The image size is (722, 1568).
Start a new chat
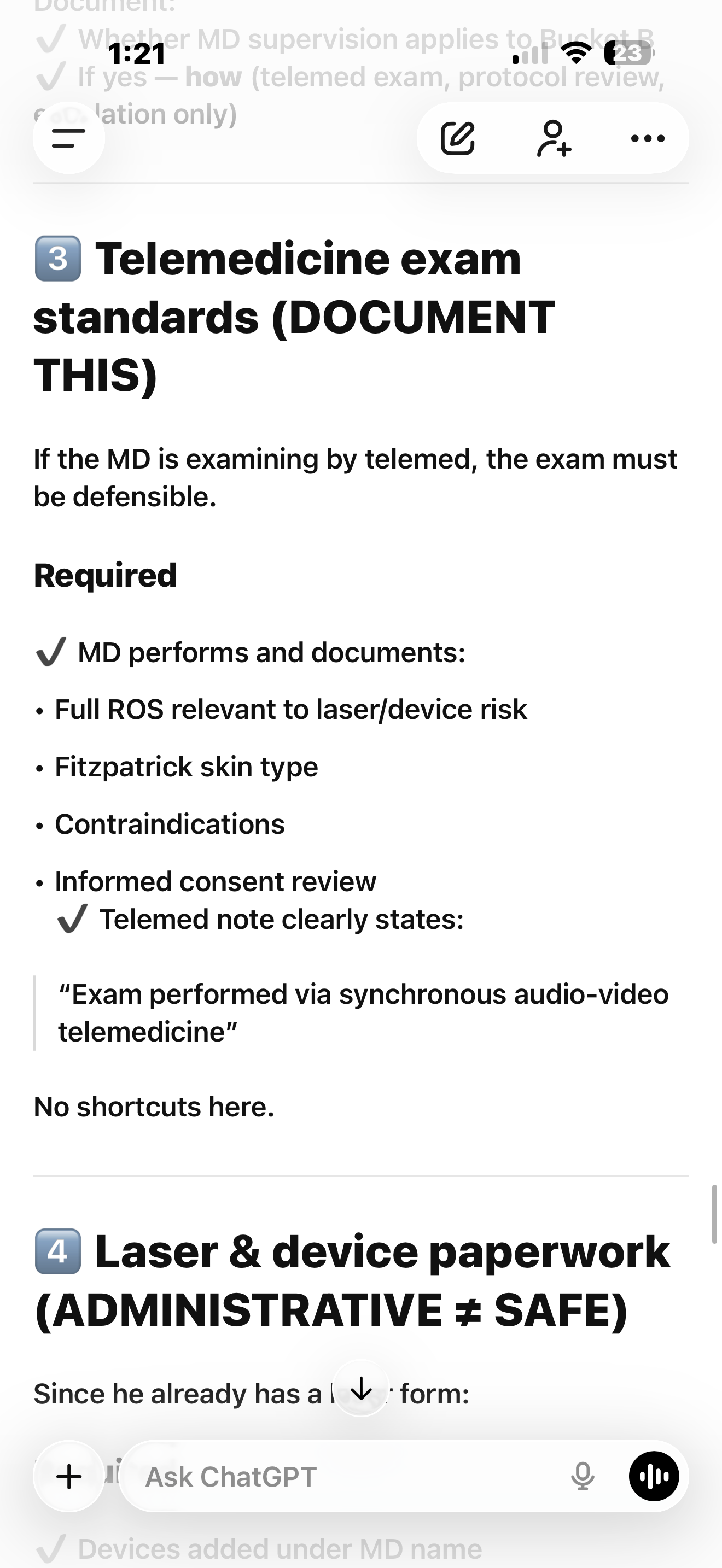pyautogui.click(x=457, y=138)
